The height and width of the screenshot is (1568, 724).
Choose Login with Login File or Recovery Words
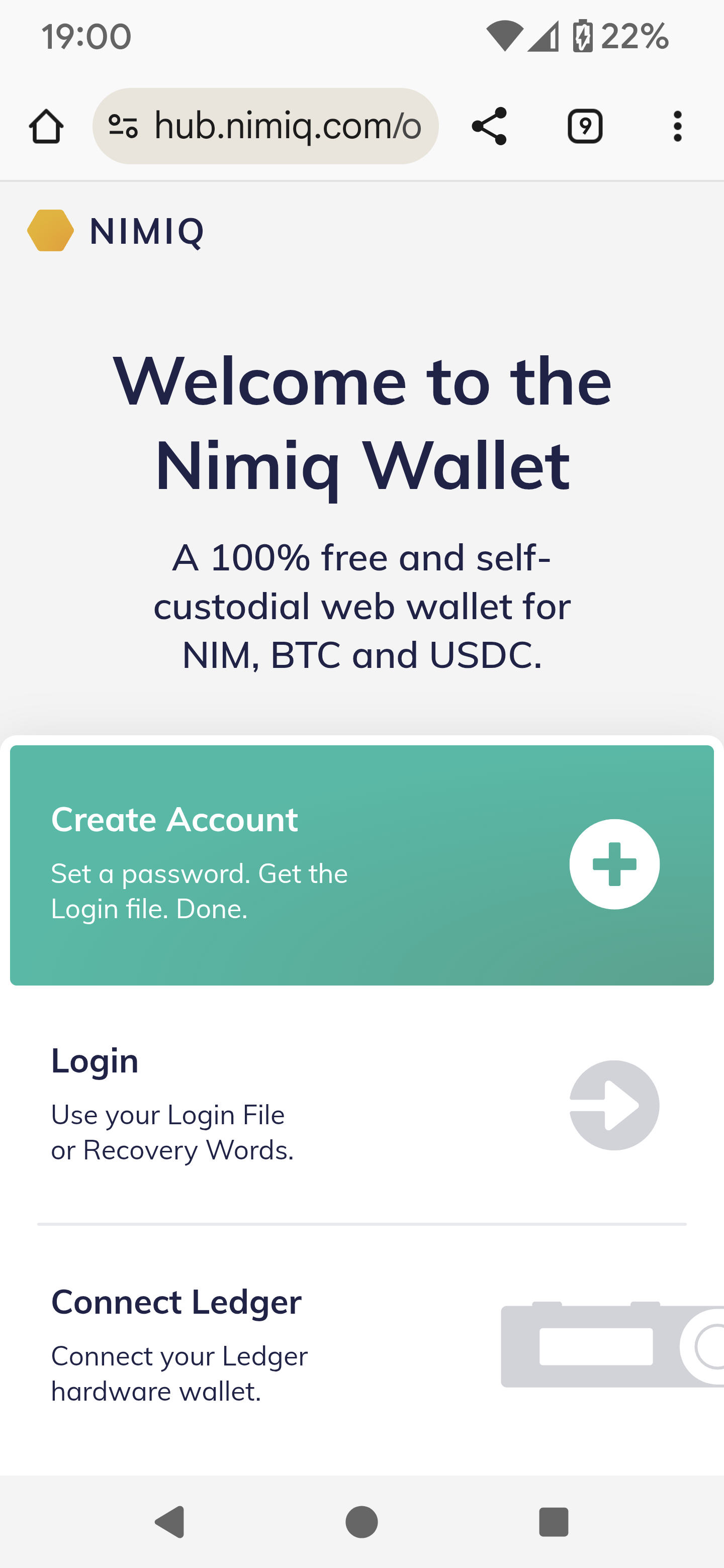tap(361, 1104)
